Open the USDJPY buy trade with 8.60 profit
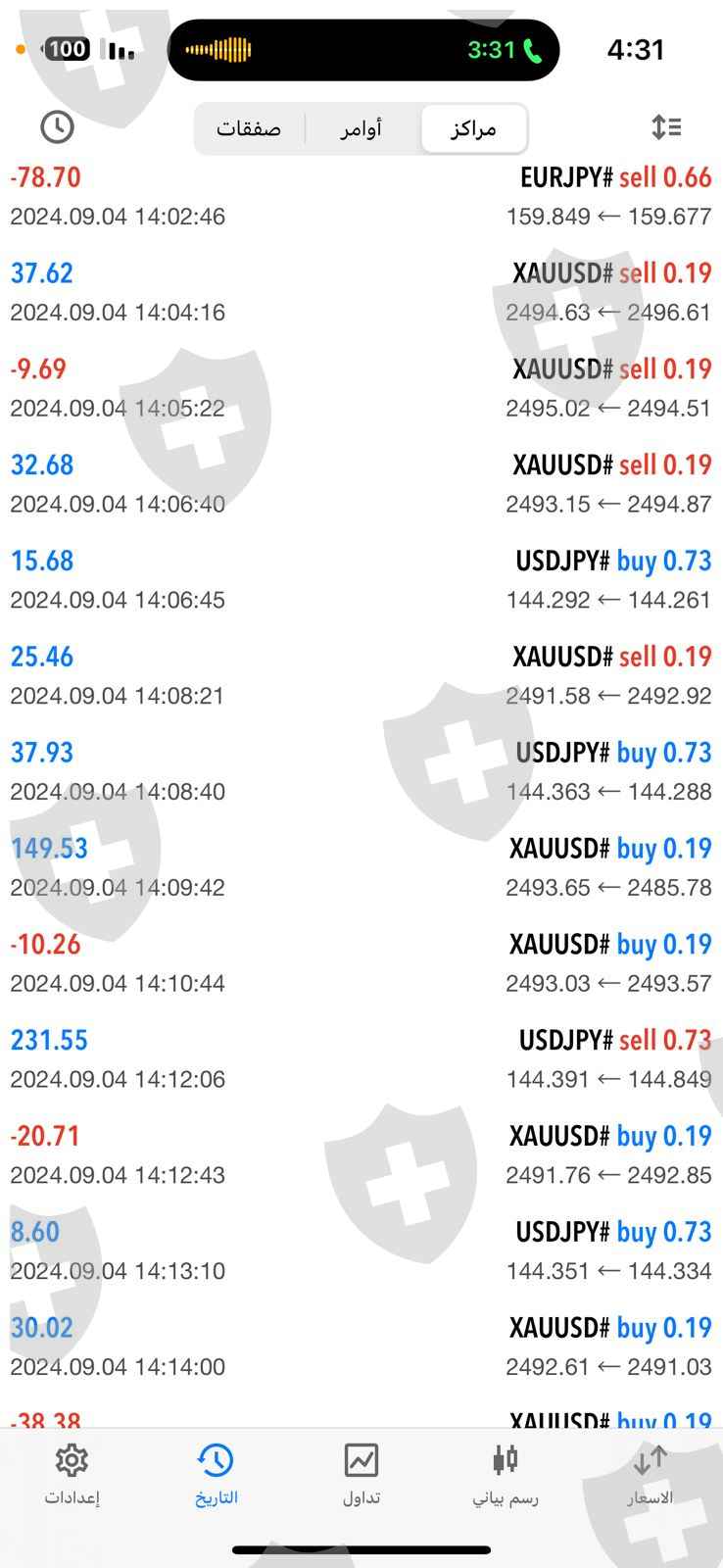723x1568 pixels. pyautogui.click(x=361, y=1250)
